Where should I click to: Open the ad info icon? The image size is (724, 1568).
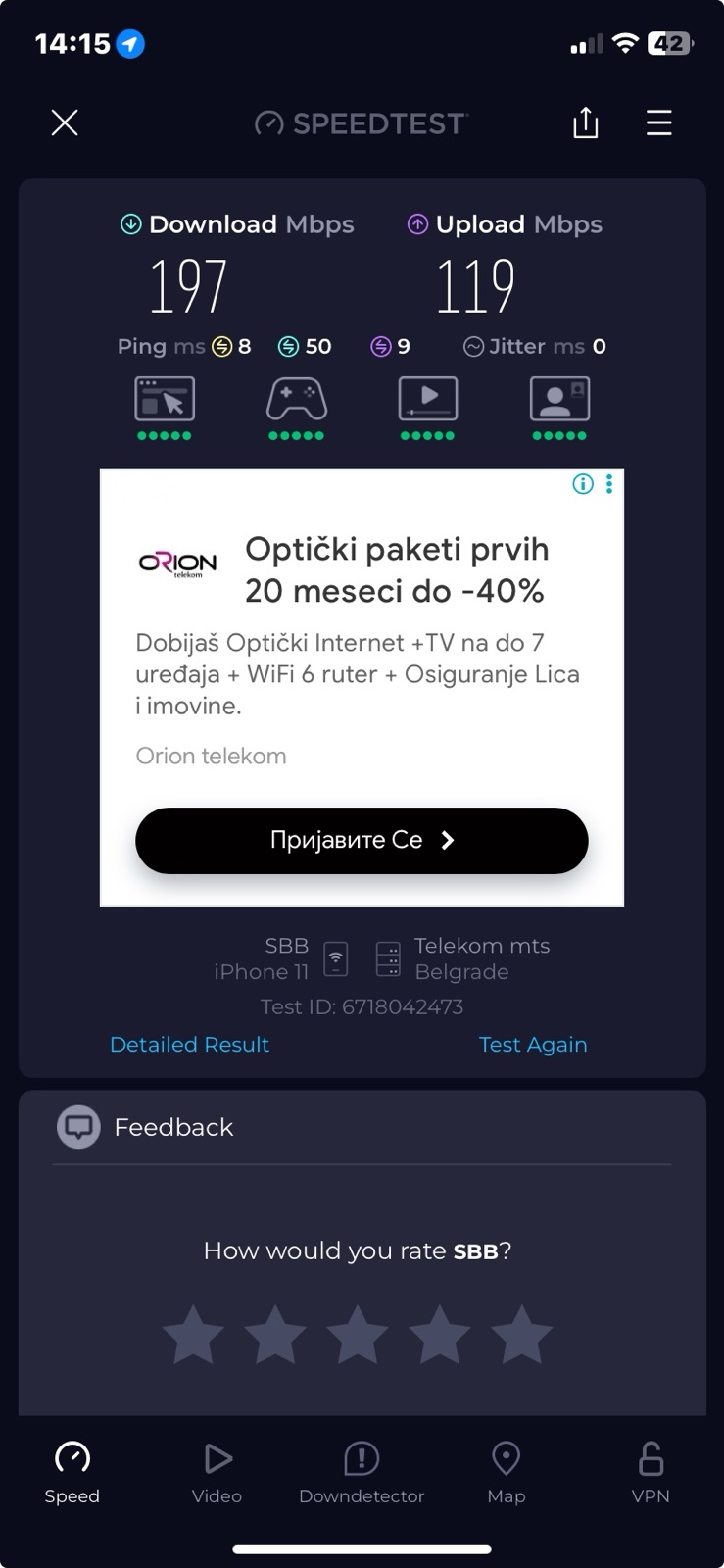click(x=583, y=484)
